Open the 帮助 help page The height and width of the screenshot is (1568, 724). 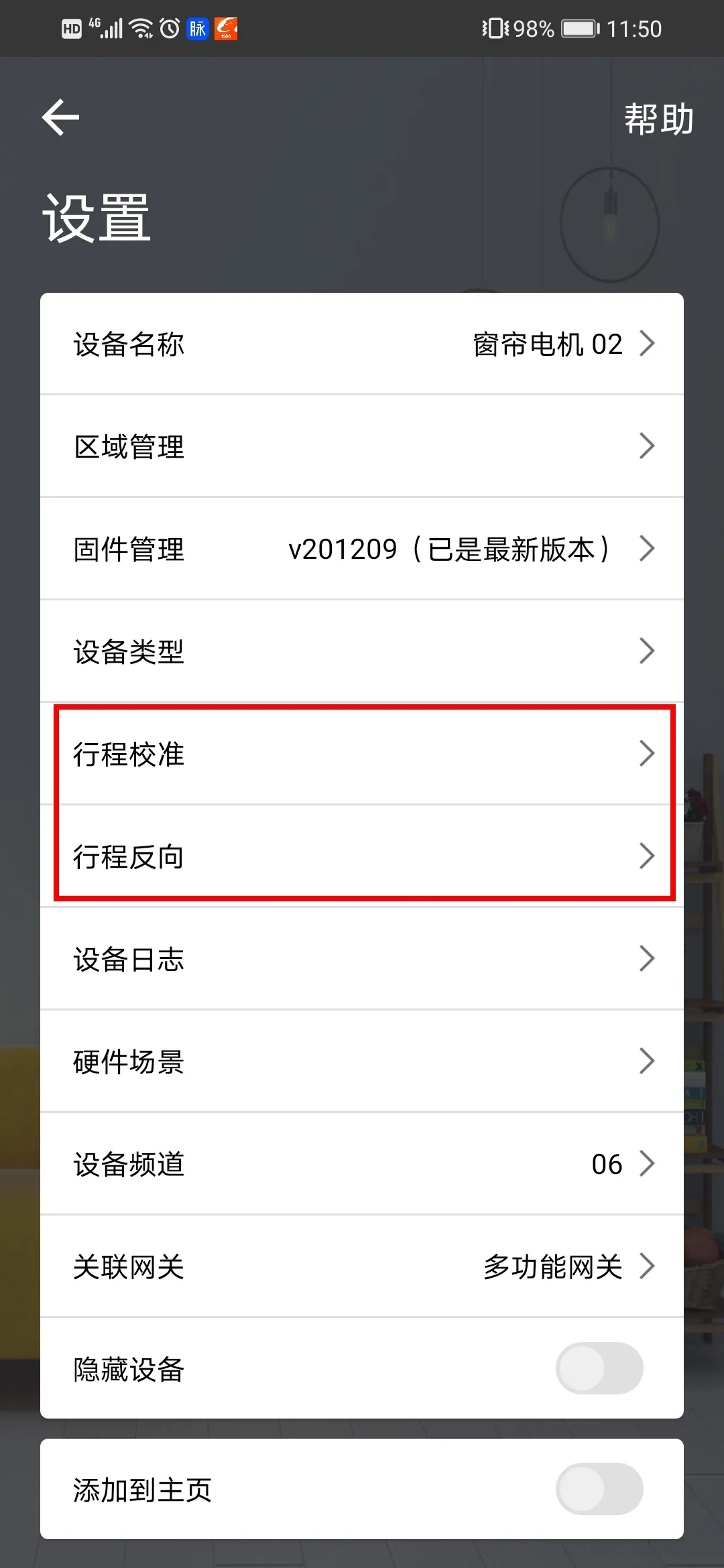coord(658,119)
